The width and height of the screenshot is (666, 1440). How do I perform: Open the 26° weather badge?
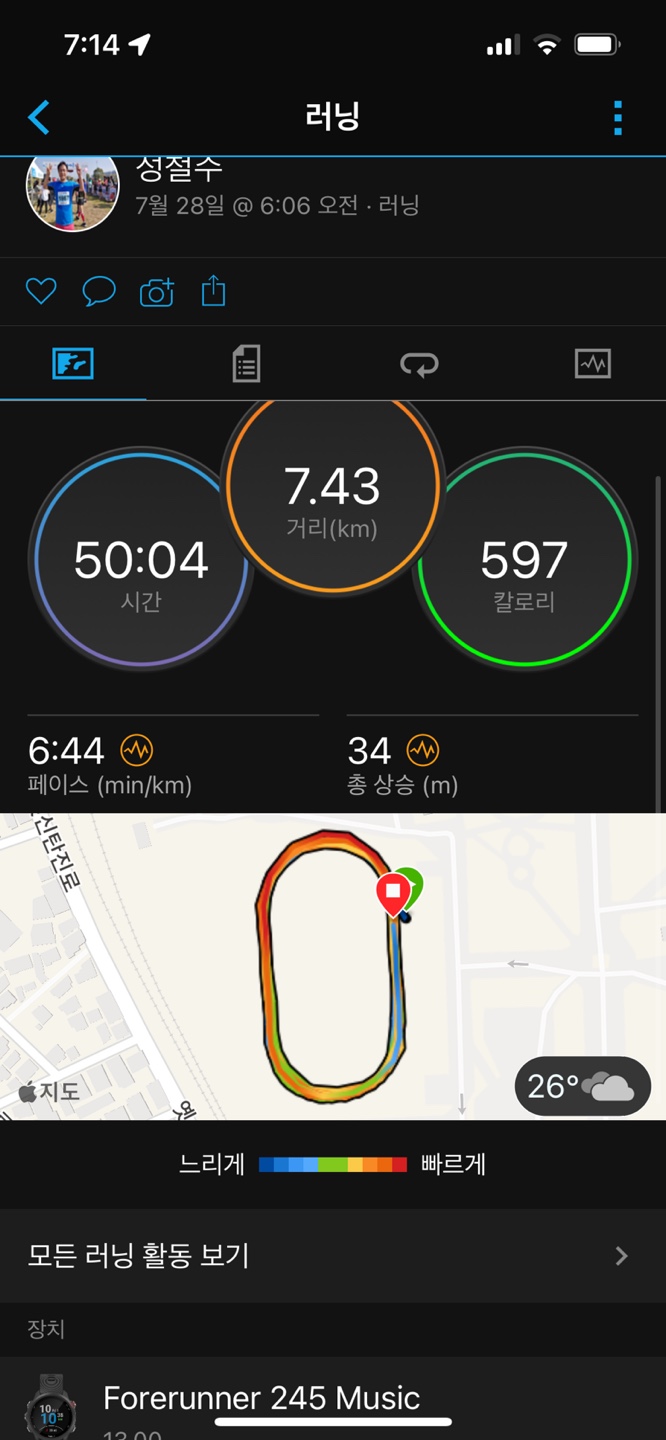582,1086
